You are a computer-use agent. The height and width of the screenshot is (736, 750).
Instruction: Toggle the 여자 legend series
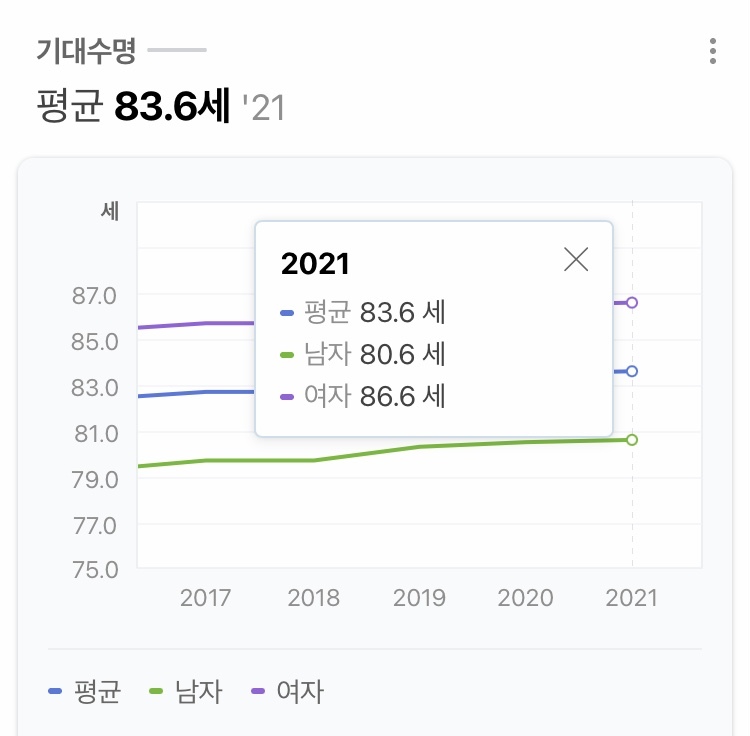(x=288, y=691)
